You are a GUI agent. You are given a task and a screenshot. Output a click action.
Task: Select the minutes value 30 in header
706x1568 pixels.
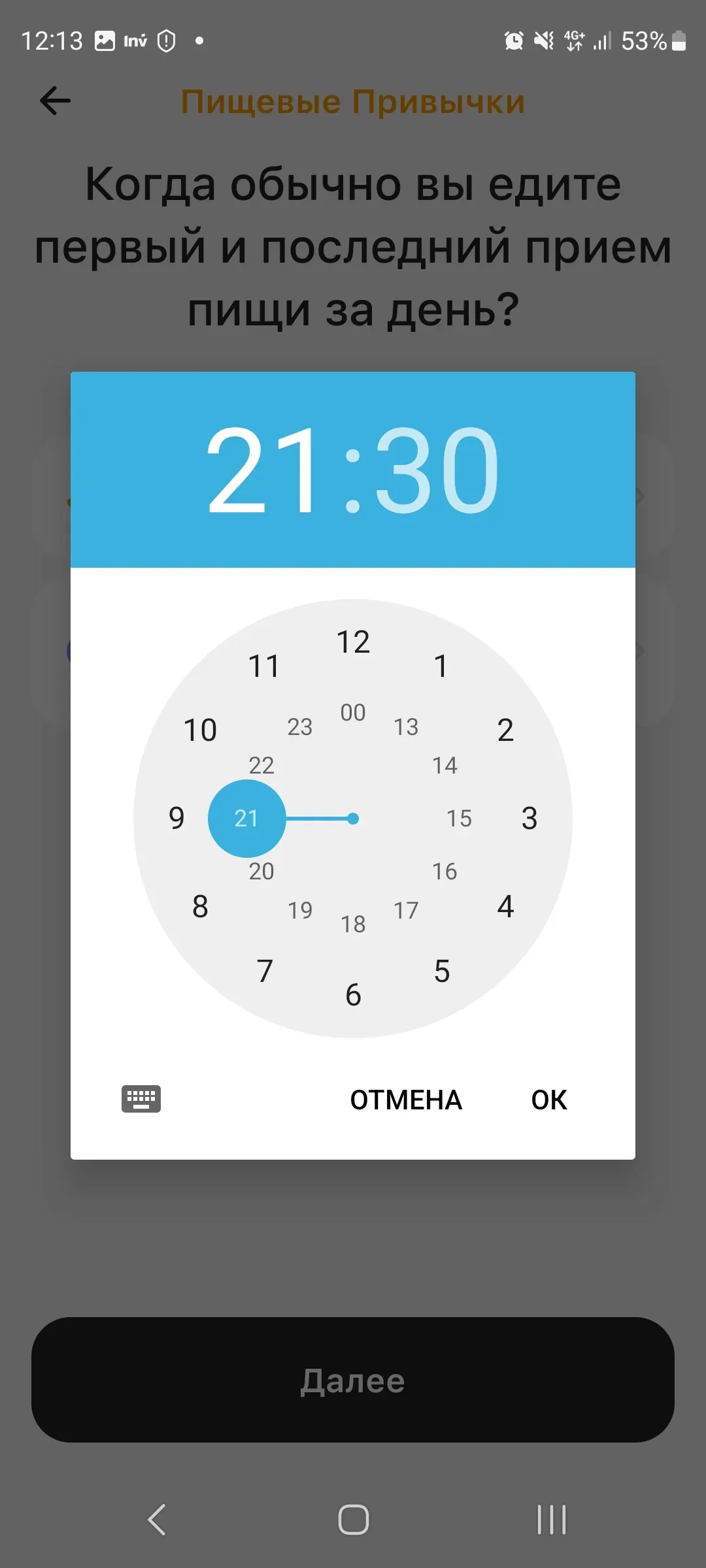point(437,469)
